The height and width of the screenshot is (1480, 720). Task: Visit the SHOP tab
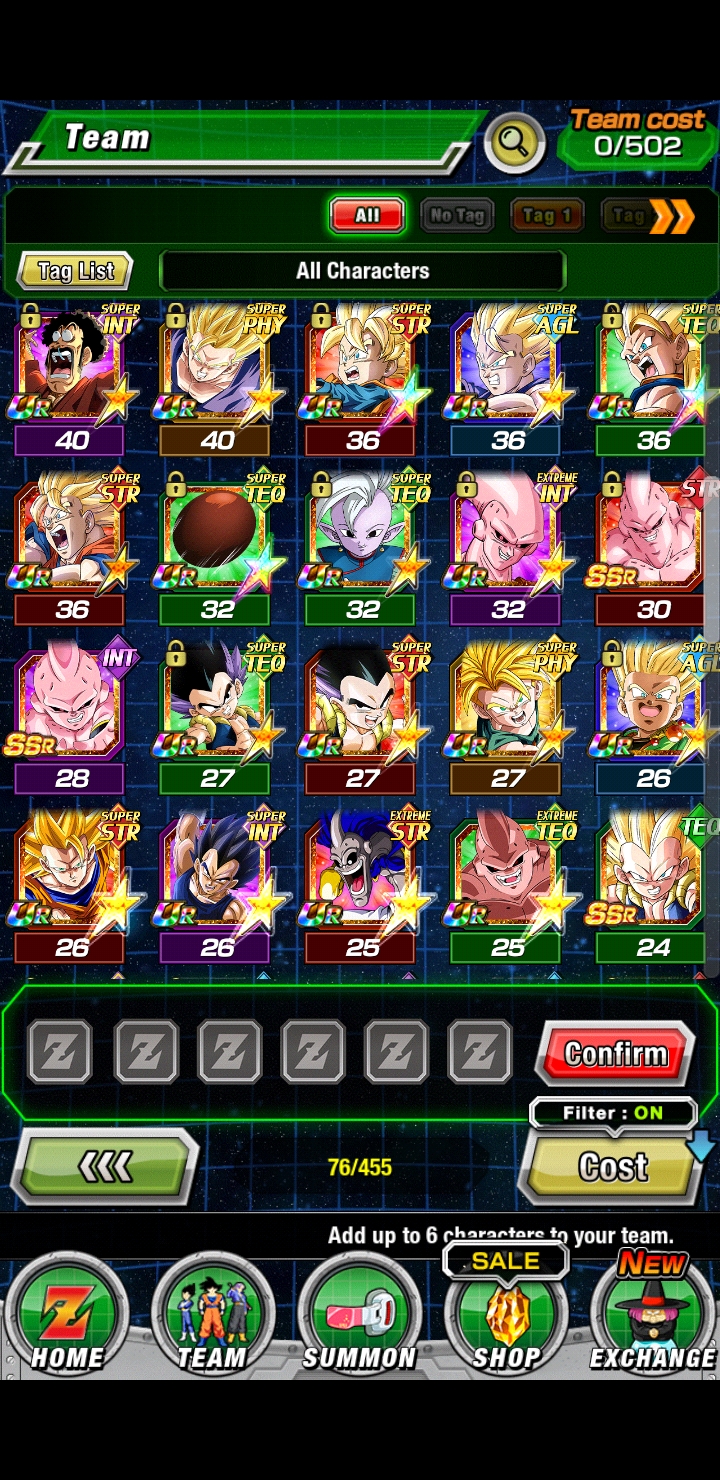pos(506,1313)
